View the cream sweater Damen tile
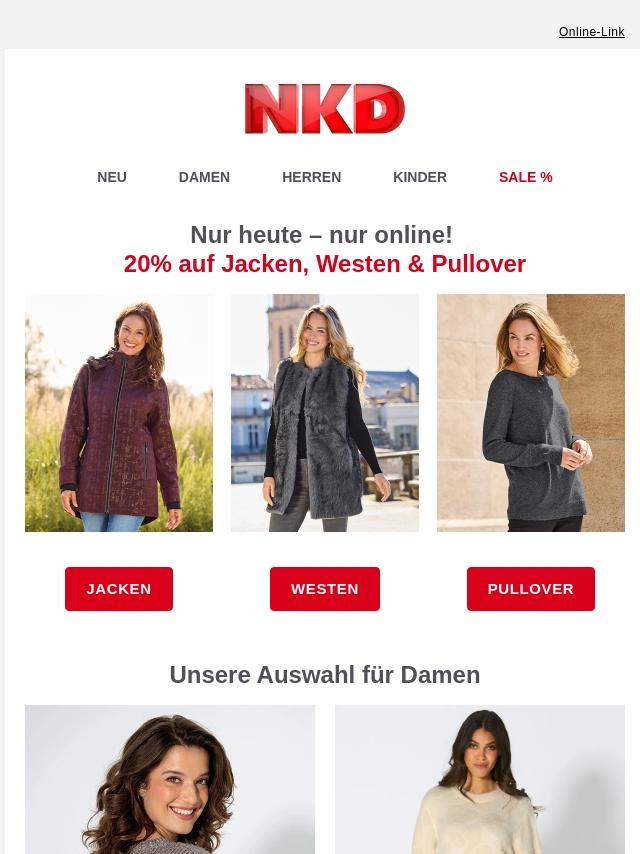 [x=480, y=779]
